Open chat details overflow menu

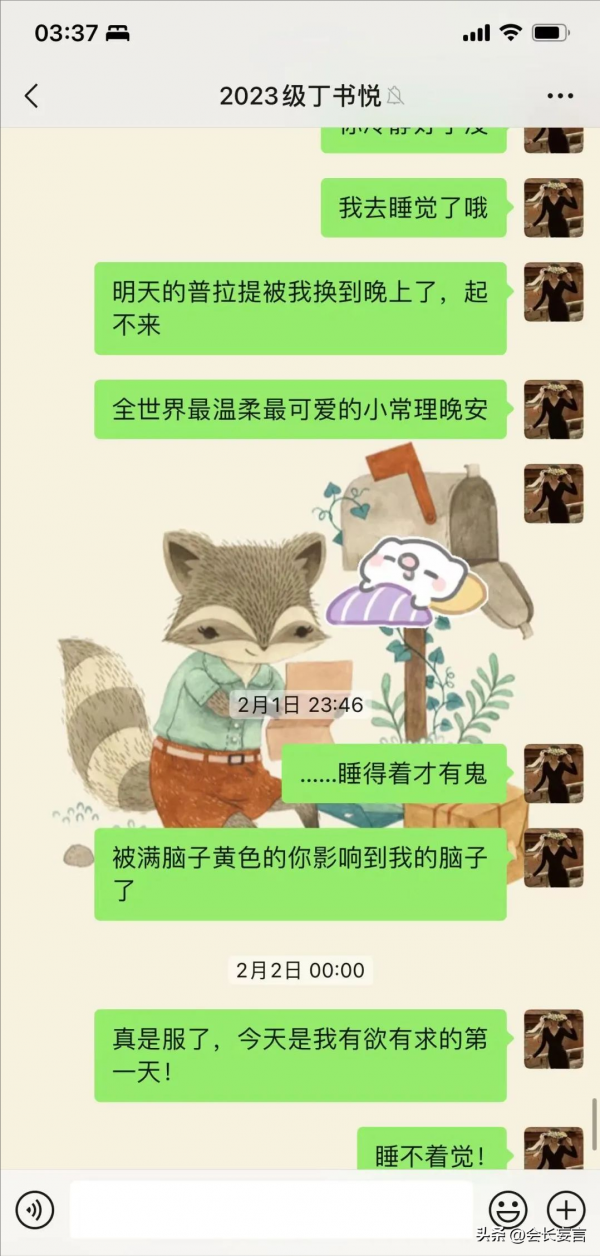[x=560, y=96]
